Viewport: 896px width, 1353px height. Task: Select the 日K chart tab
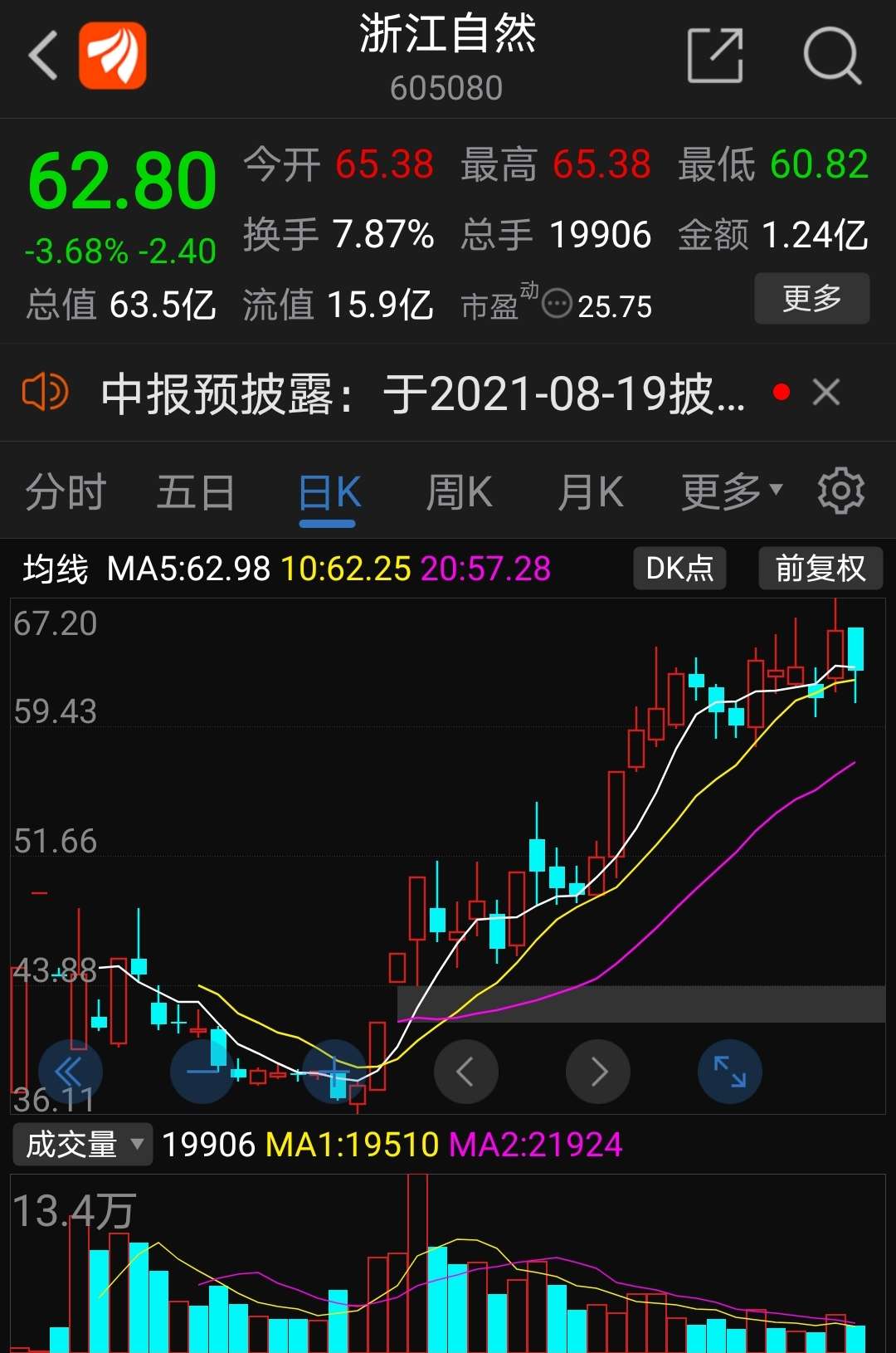pyautogui.click(x=329, y=493)
